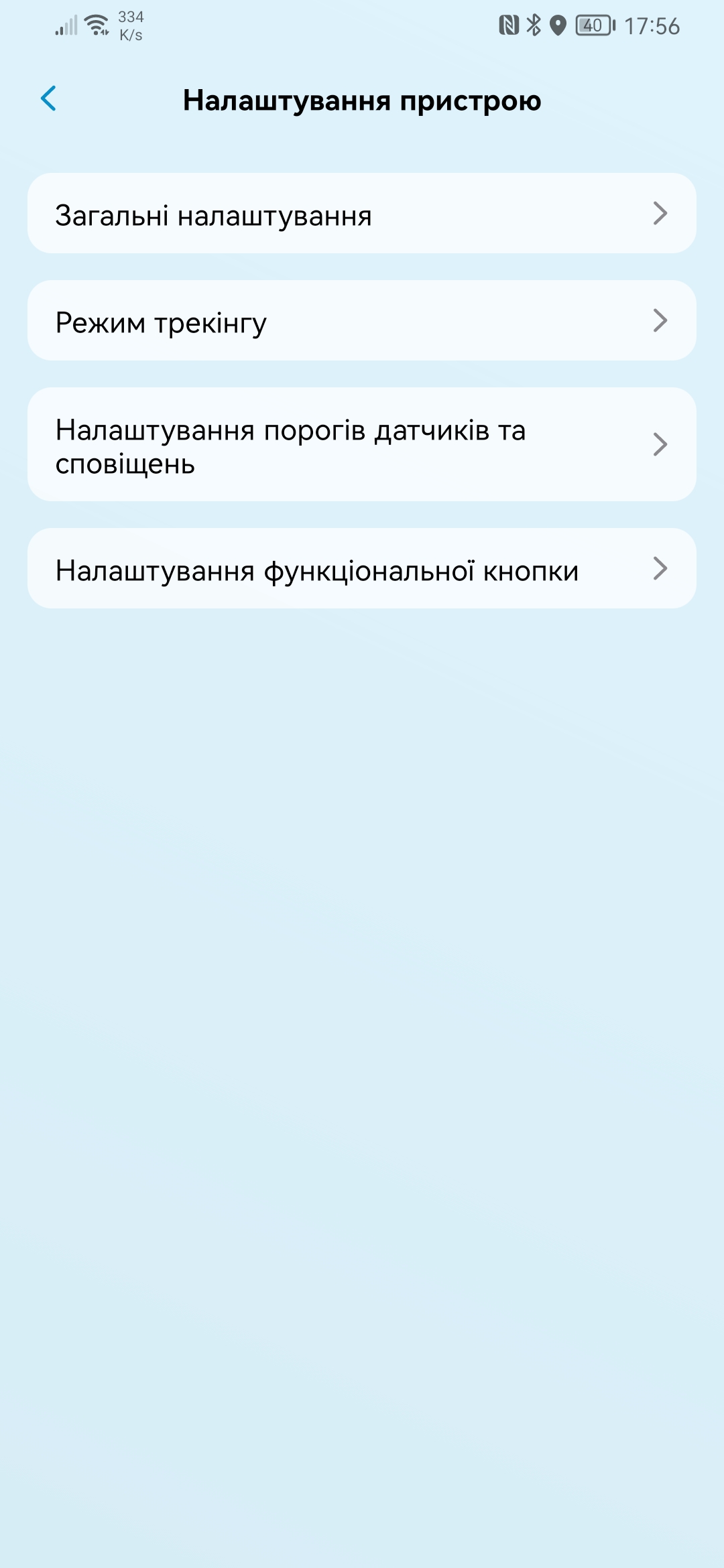Open Загальні налаштування

click(362, 213)
